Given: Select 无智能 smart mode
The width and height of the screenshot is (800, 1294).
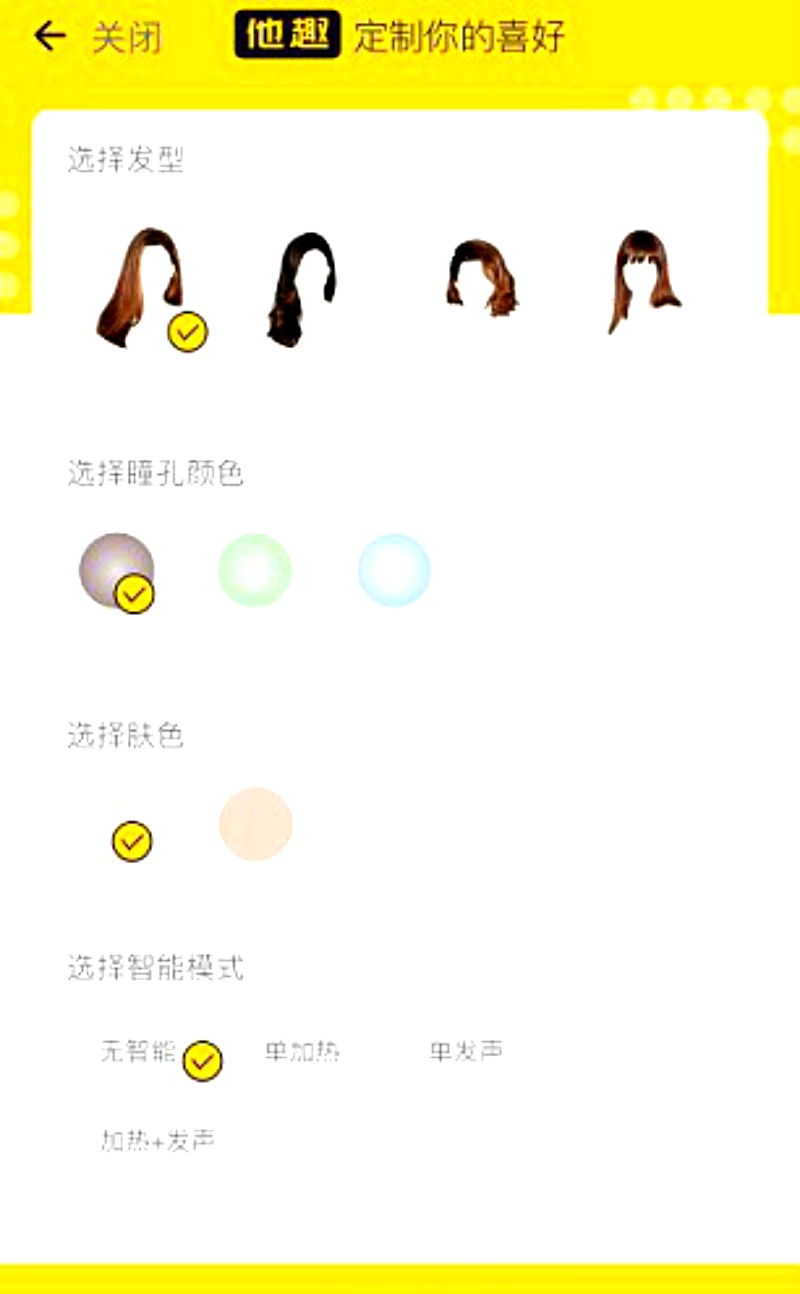Looking at the screenshot, I should pyautogui.click(x=138, y=1051).
